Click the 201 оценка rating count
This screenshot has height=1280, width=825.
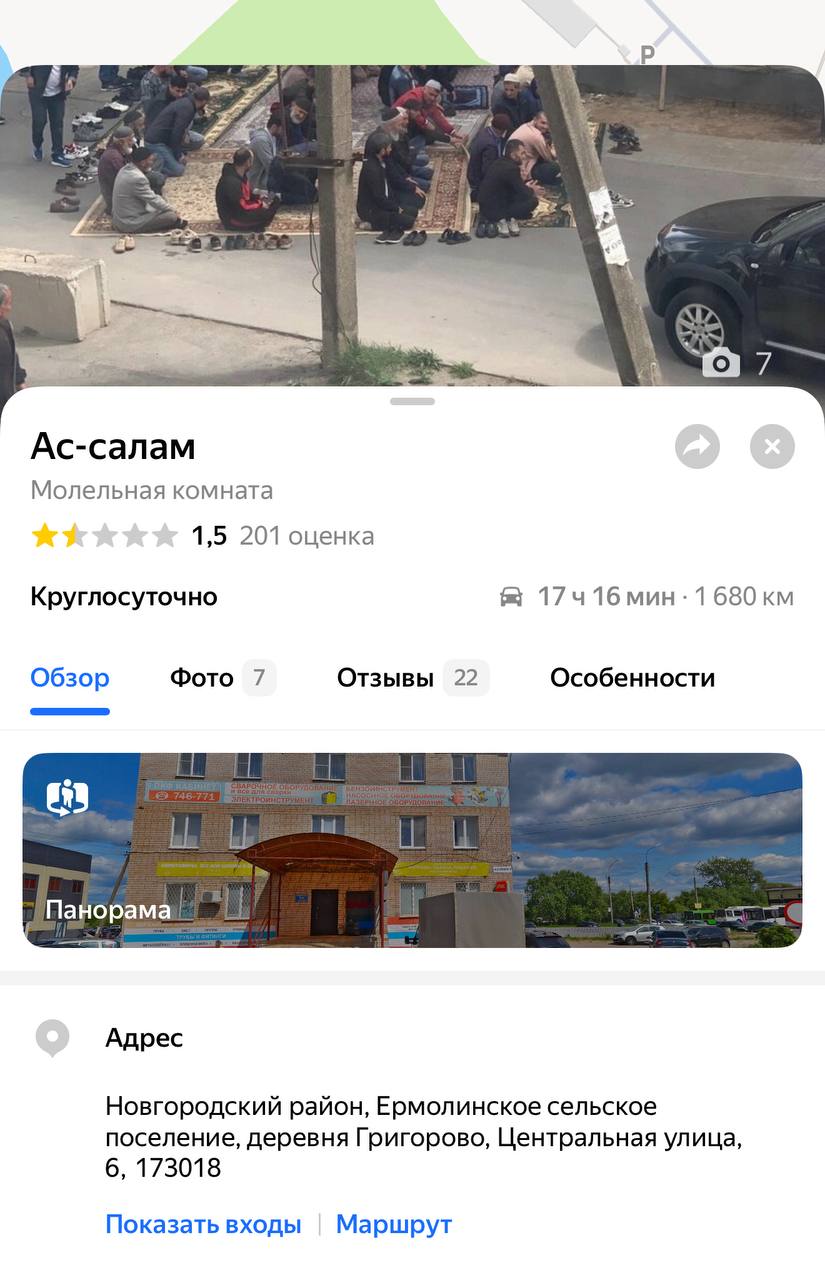[x=307, y=535]
